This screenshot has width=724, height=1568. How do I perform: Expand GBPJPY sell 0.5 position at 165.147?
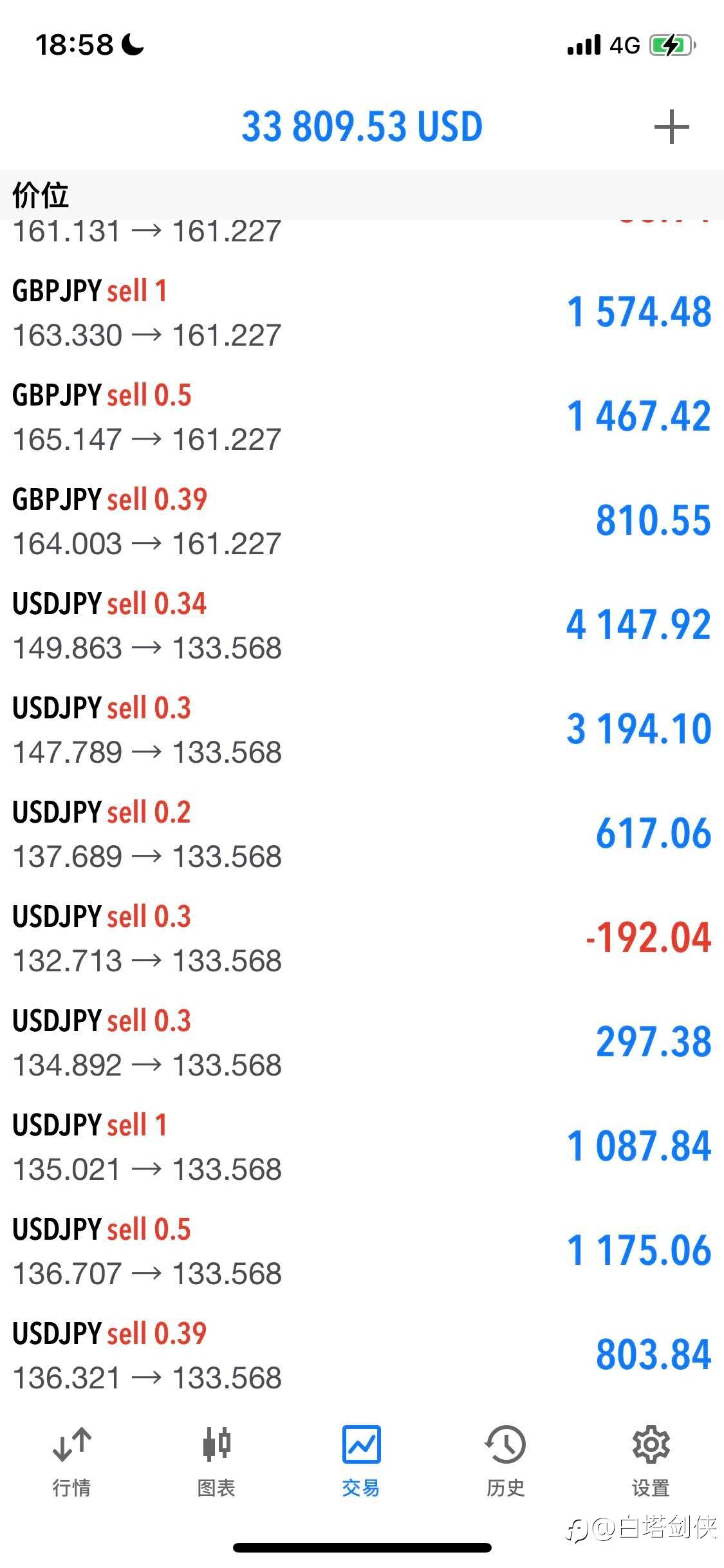click(362, 417)
